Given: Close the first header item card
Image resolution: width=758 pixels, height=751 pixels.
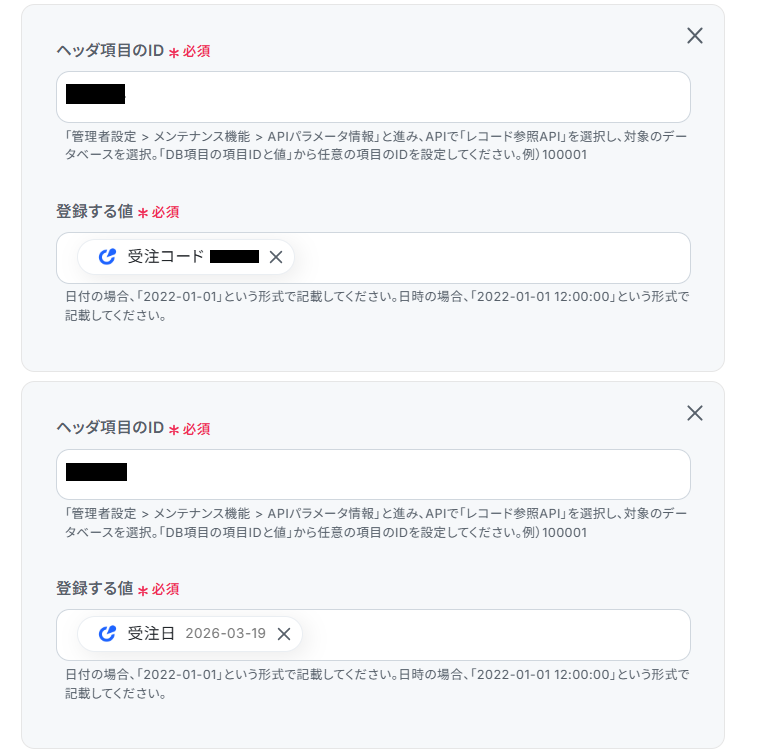Looking at the screenshot, I should click(x=695, y=36).
